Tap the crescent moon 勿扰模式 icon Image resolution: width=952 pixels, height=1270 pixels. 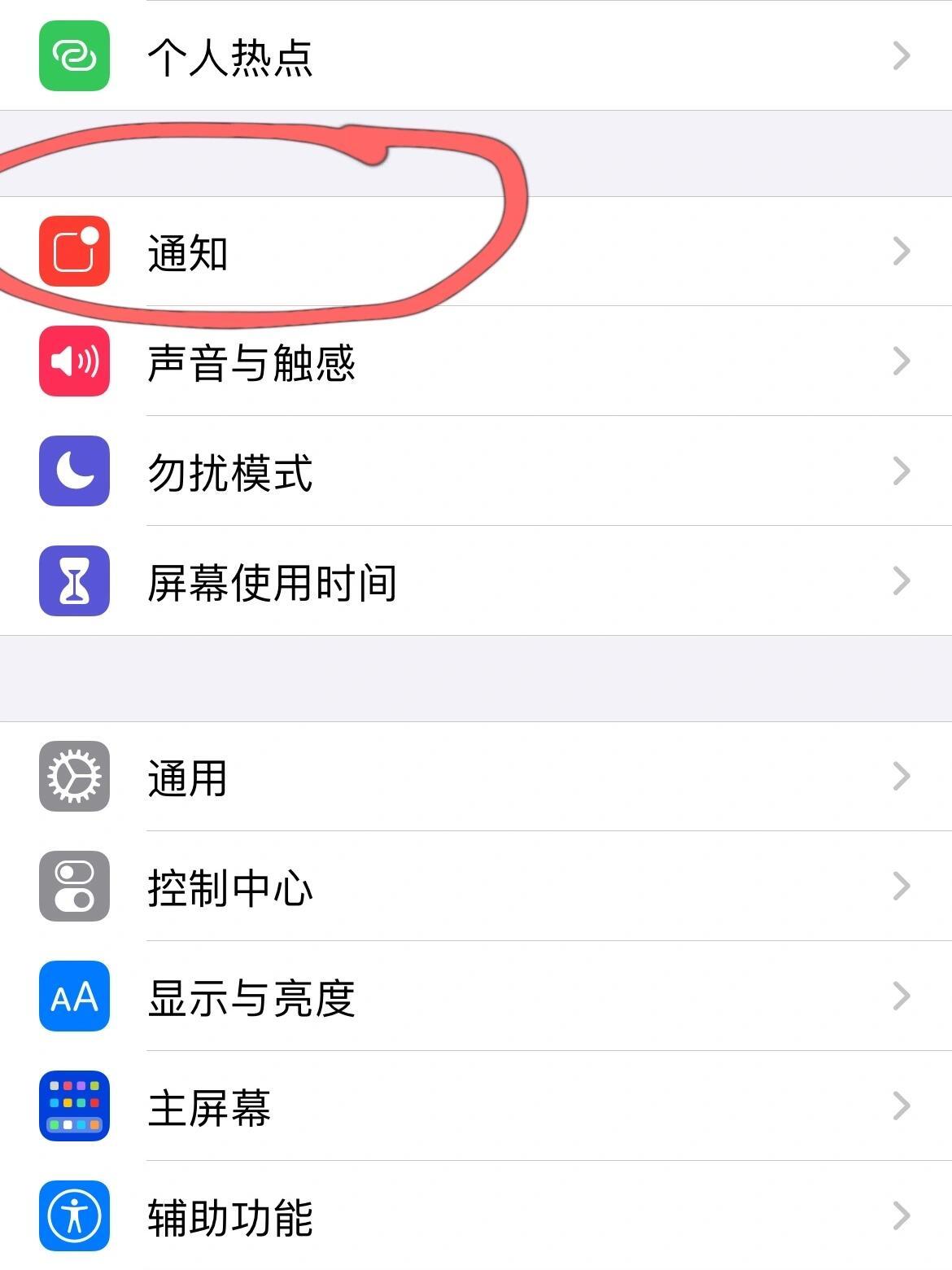point(74,472)
